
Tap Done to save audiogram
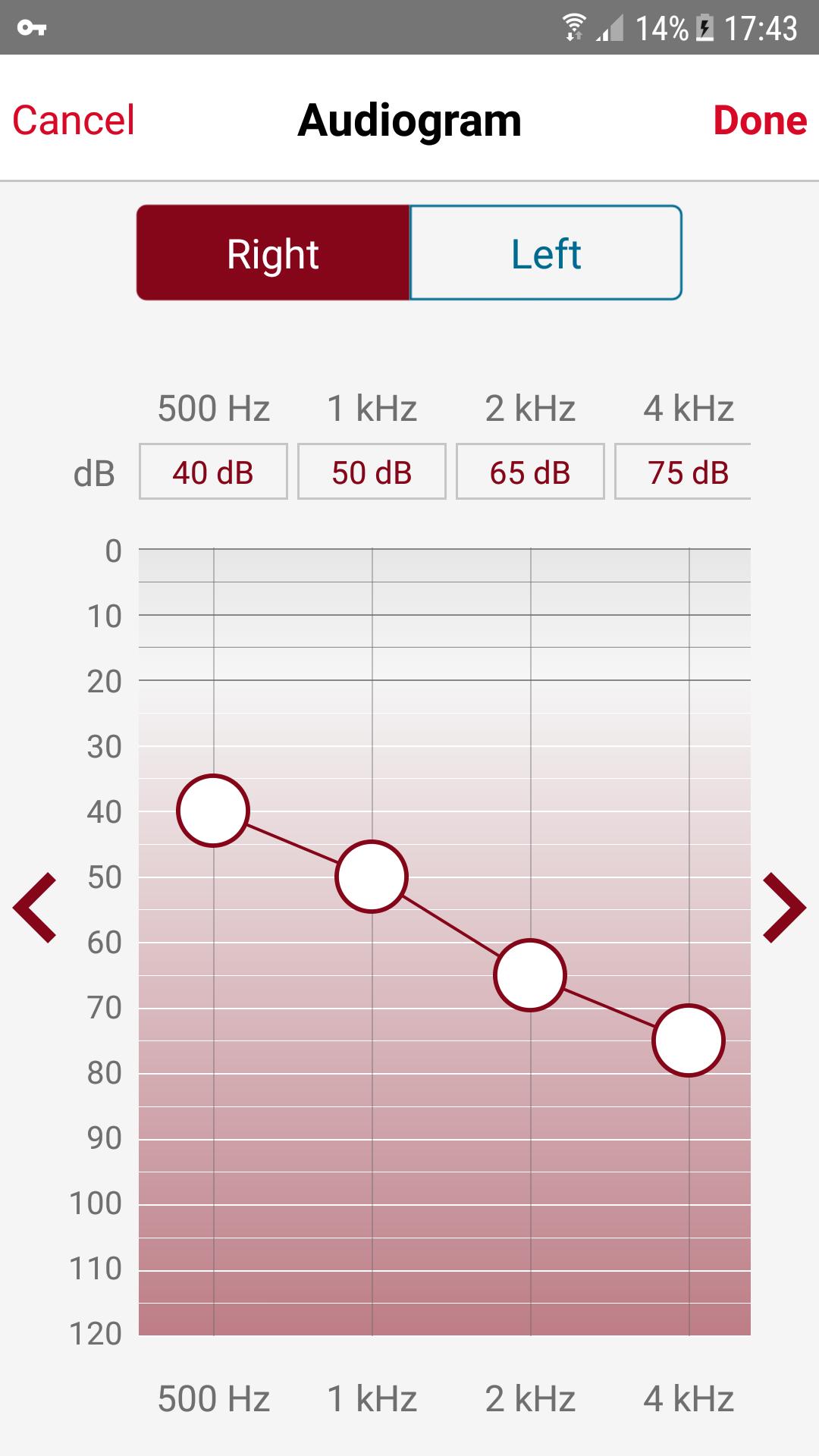pyautogui.click(x=760, y=121)
